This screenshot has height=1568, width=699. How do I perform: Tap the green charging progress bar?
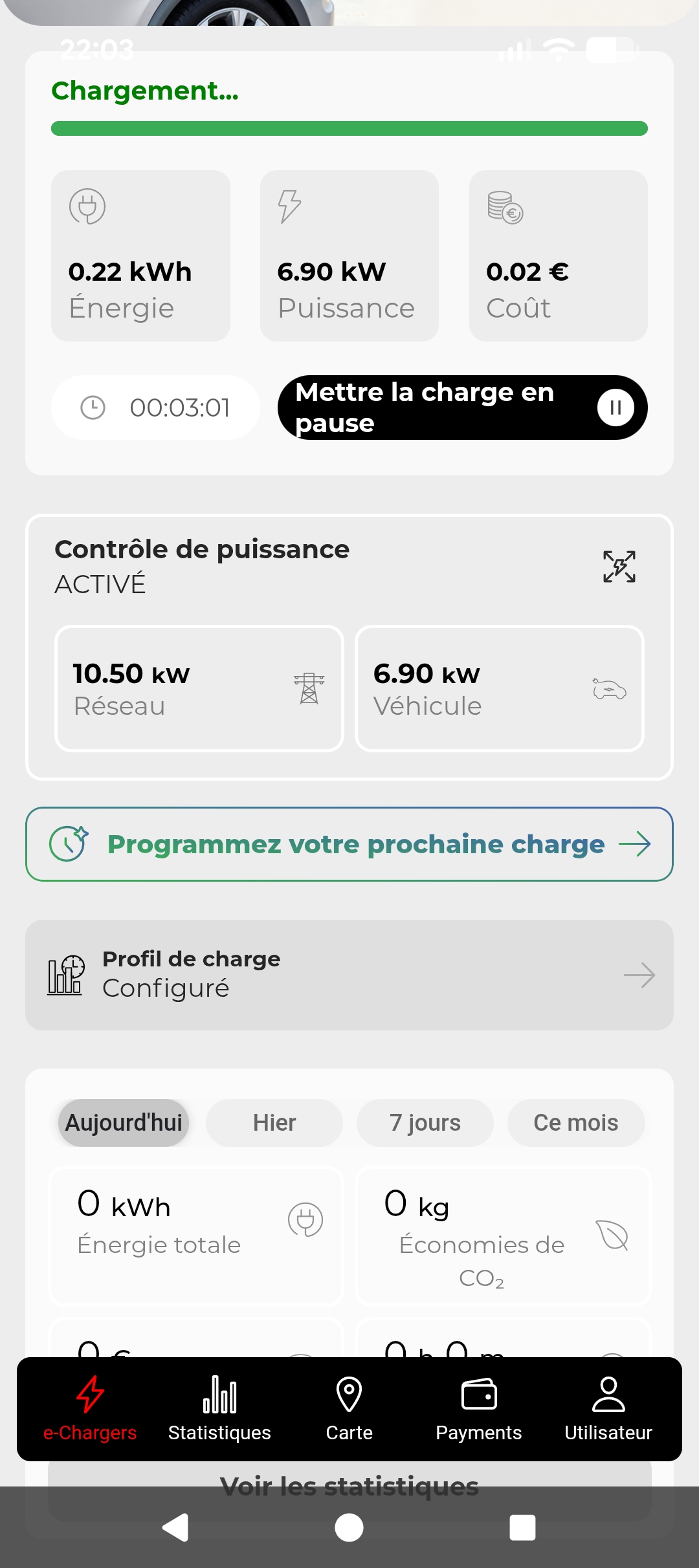(349, 128)
